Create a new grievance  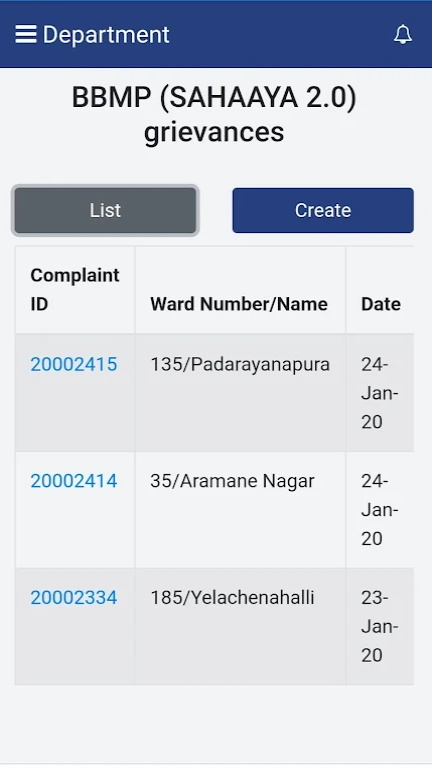(323, 211)
